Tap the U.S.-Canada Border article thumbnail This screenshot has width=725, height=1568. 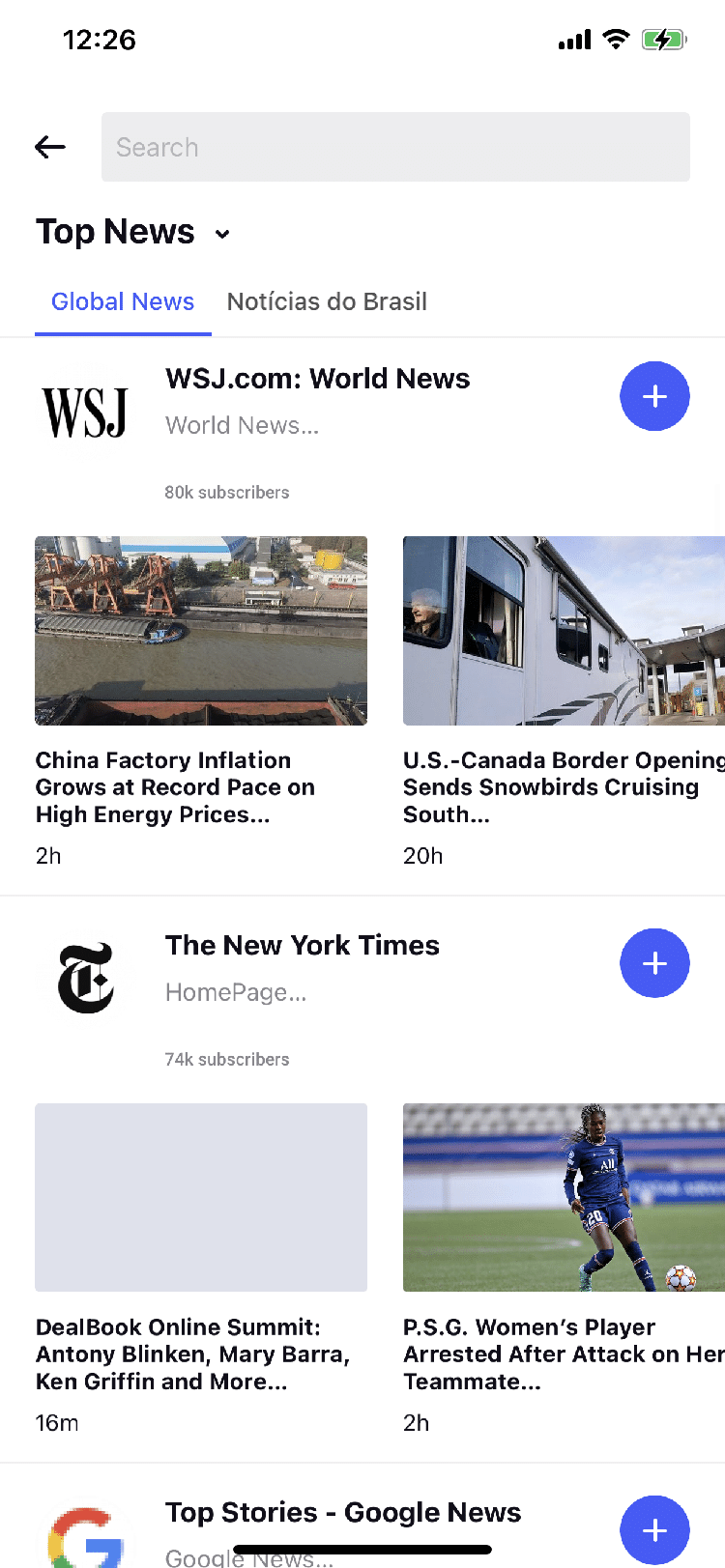564,630
